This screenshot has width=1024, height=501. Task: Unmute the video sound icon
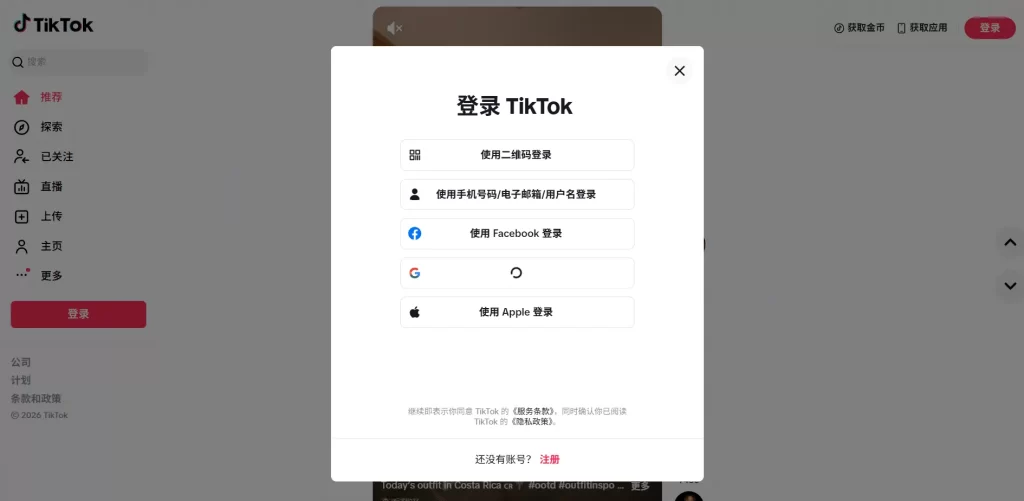coord(394,28)
